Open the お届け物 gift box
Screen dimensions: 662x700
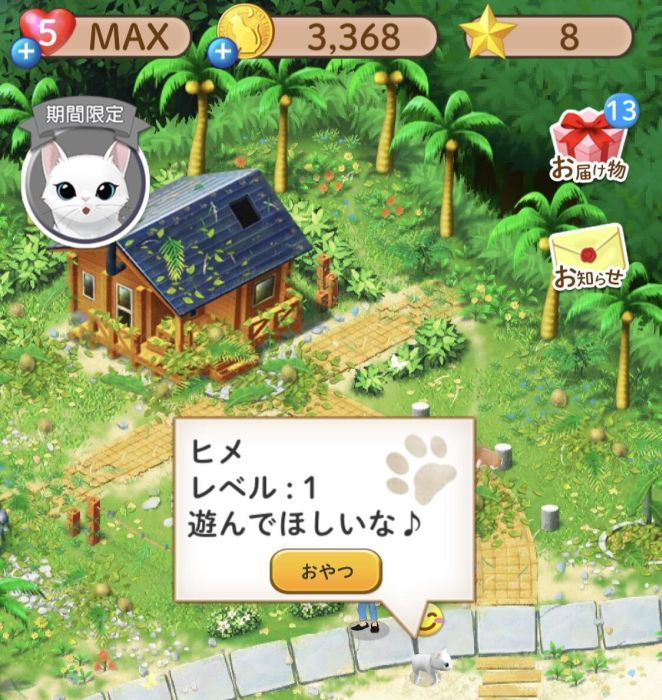[588, 146]
